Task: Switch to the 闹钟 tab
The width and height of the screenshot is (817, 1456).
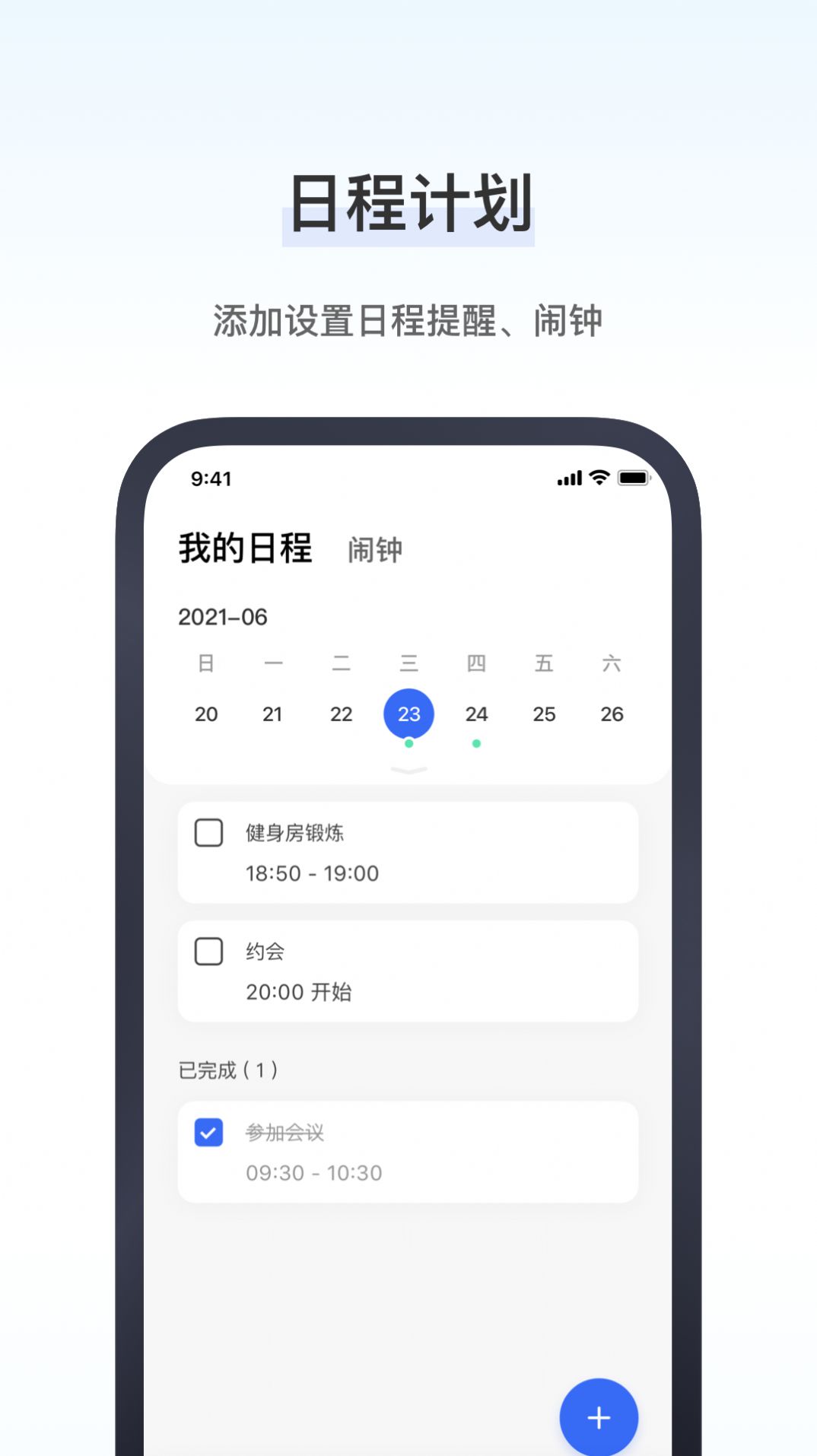Action: point(375,549)
